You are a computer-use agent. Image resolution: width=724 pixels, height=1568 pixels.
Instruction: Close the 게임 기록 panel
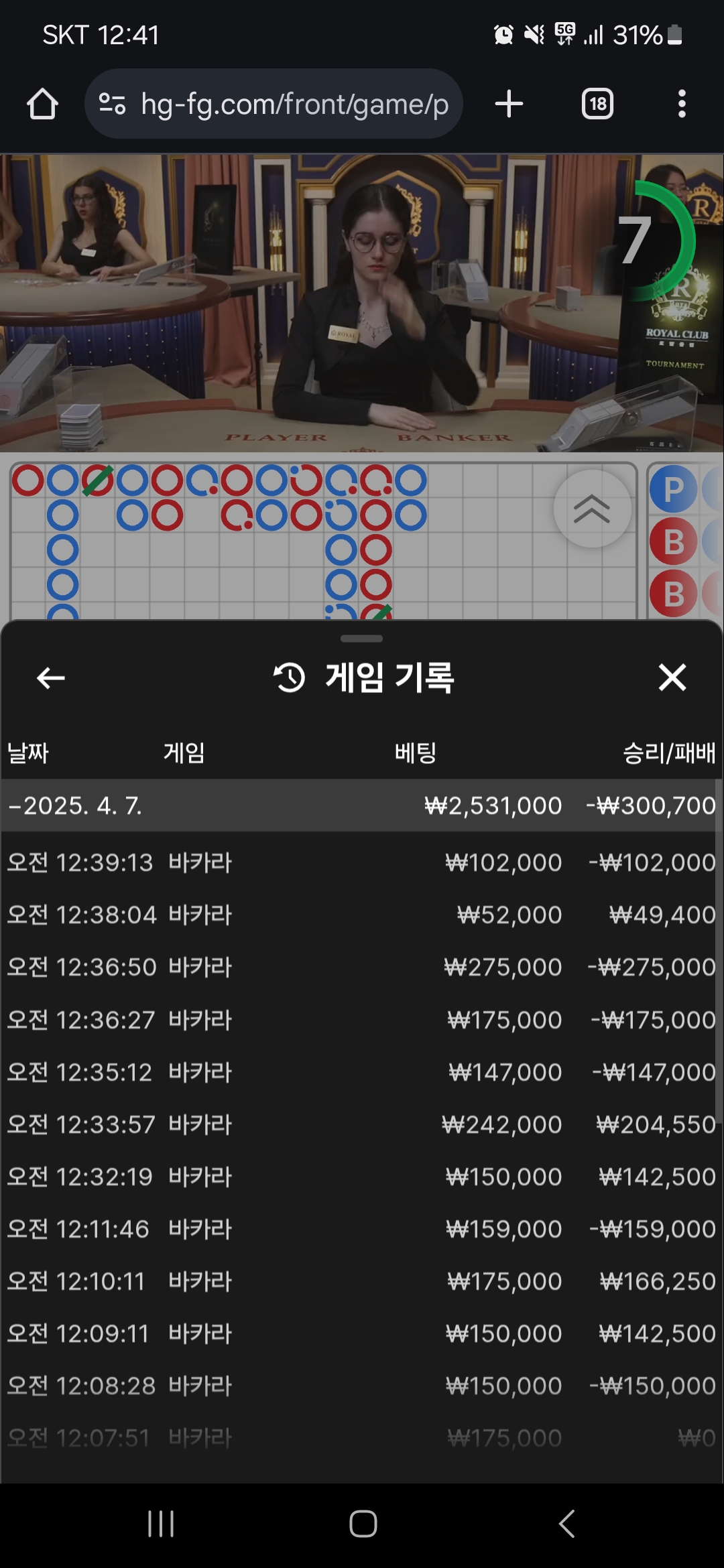[x=672, y=677]
